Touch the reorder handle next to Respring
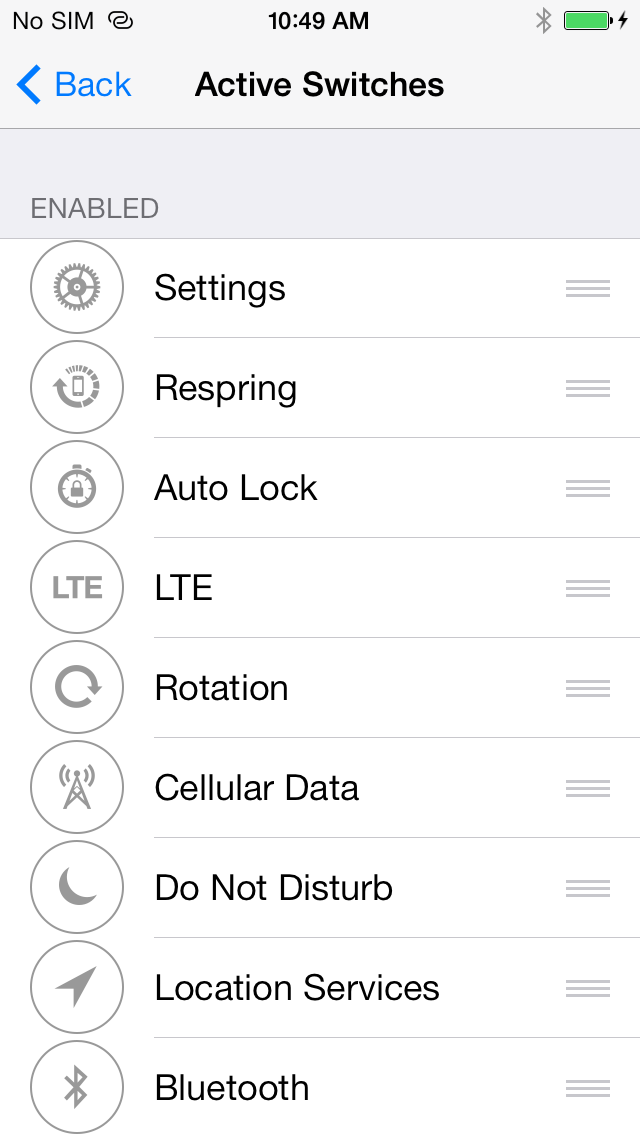640x1136 pixels. (588, 388)
